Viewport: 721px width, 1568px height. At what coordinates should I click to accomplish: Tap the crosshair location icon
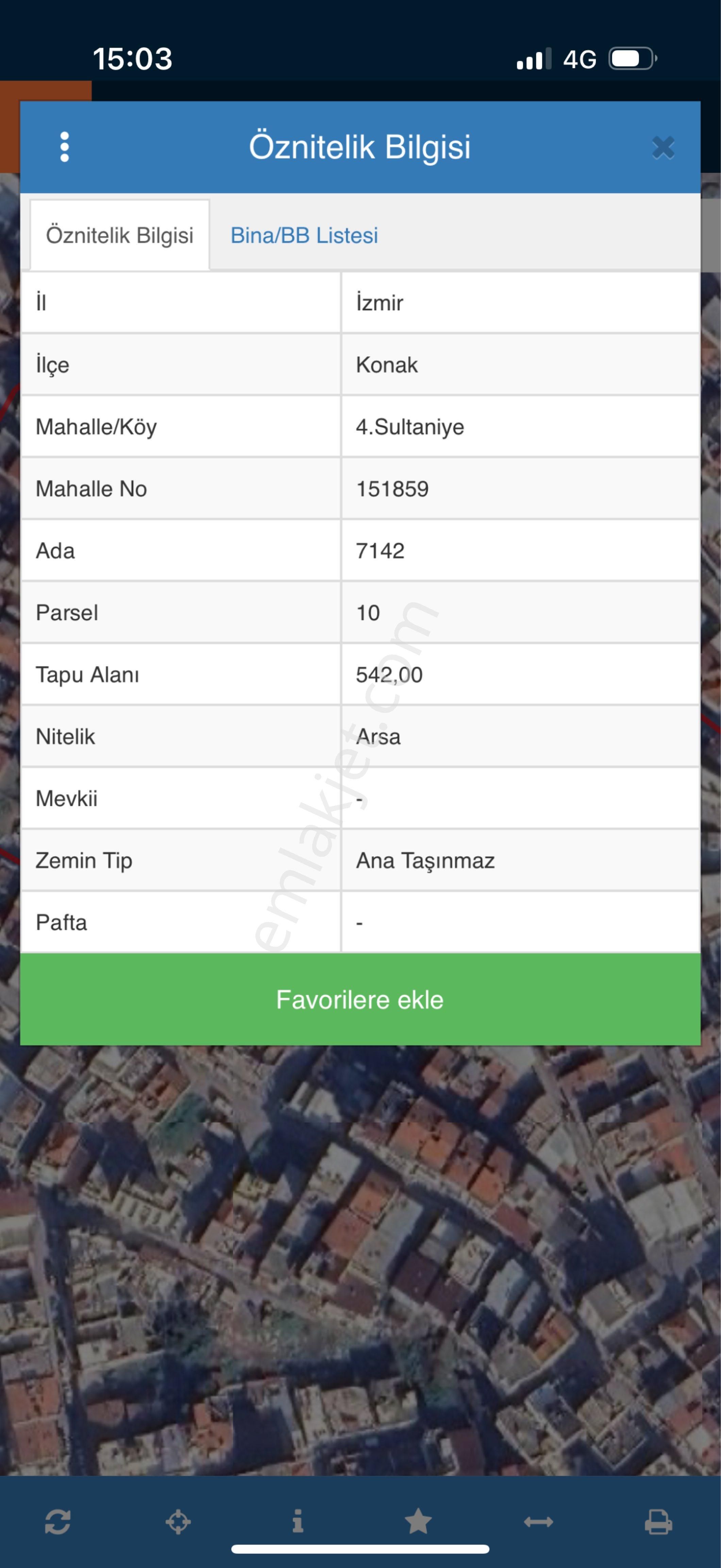tap(178, 1522)
